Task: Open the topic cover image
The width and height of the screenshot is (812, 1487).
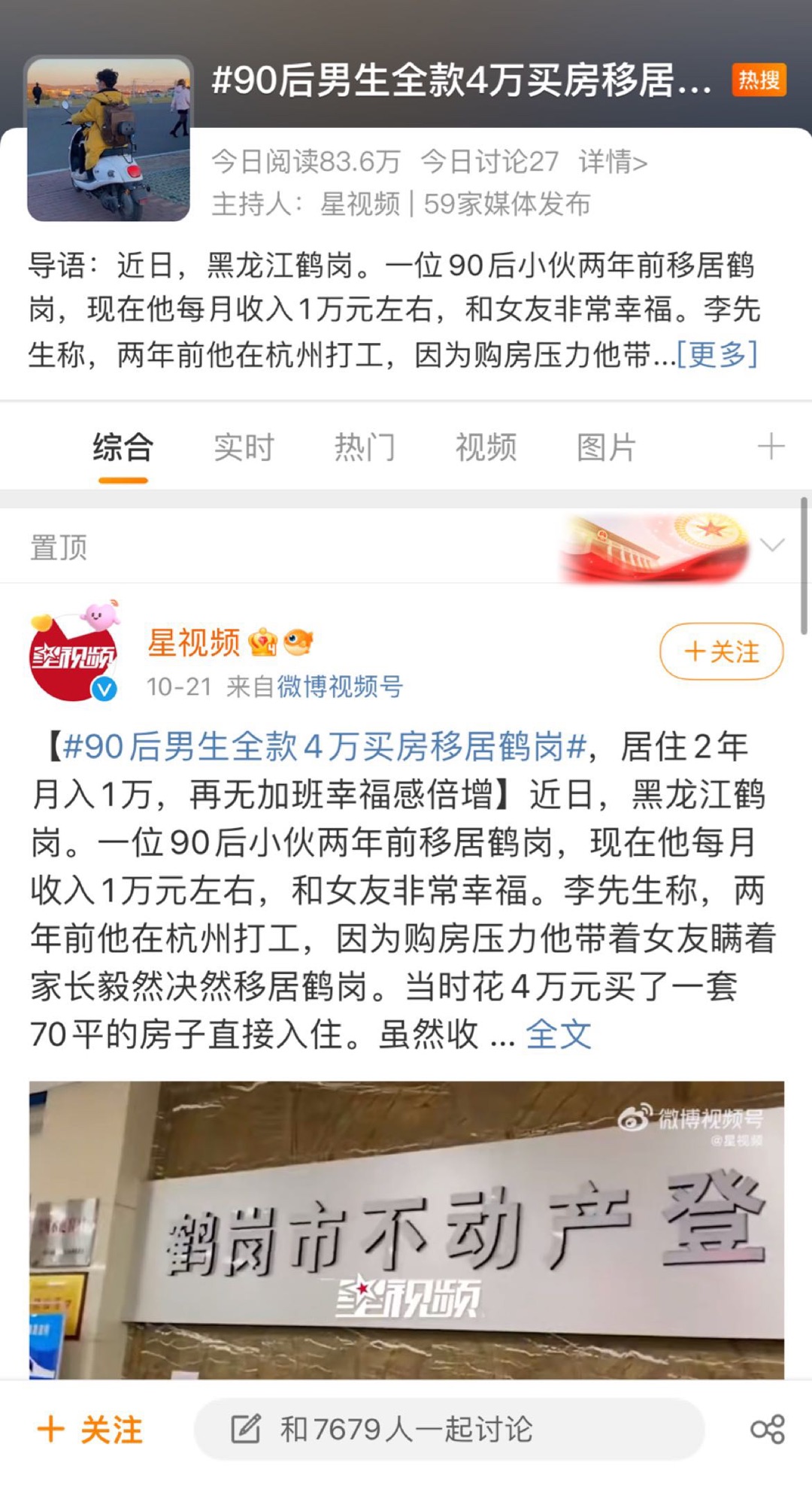Action: pos(108,141)
